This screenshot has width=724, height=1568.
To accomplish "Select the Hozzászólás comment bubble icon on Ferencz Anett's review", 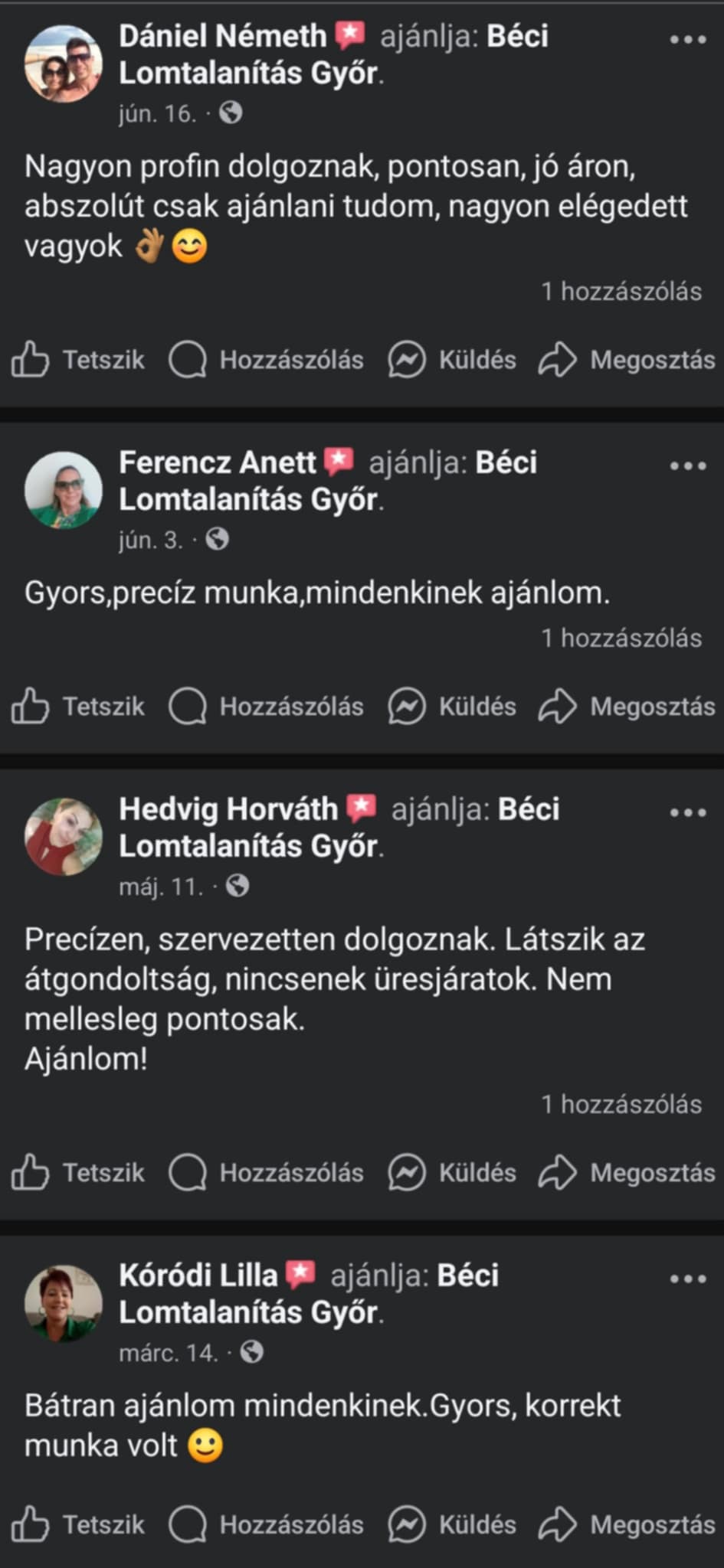I will (188, 707).
